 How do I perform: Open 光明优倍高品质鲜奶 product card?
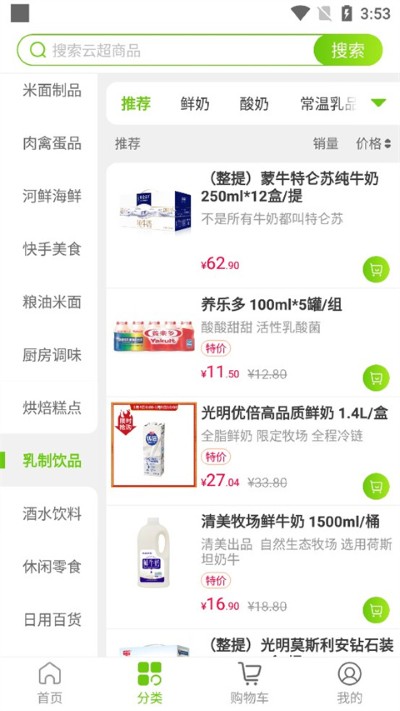coord(253,451)
